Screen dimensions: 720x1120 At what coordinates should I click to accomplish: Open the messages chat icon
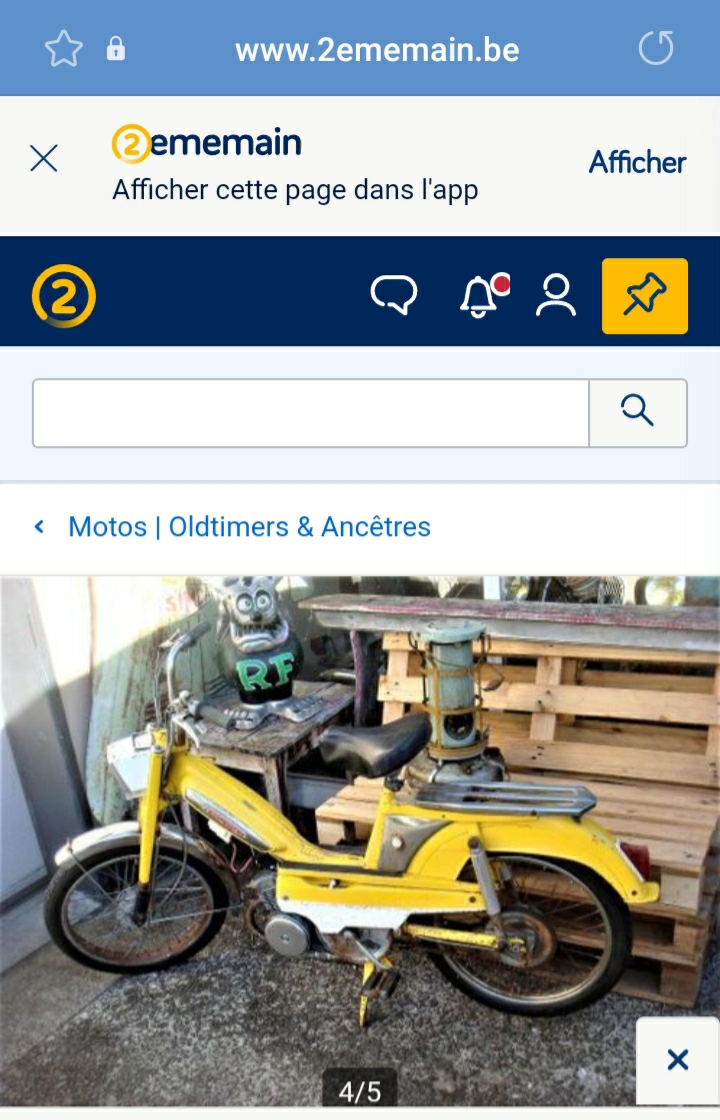click(394, 294)
